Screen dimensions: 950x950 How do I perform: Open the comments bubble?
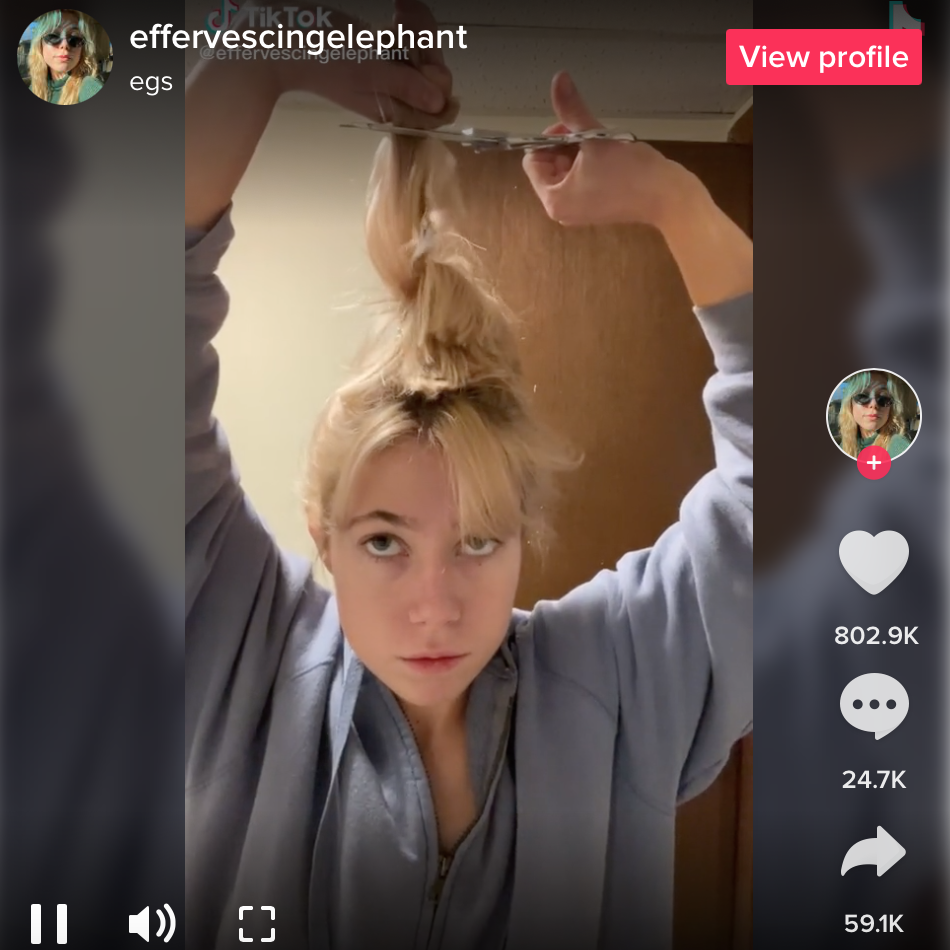(x=873, y=706)
